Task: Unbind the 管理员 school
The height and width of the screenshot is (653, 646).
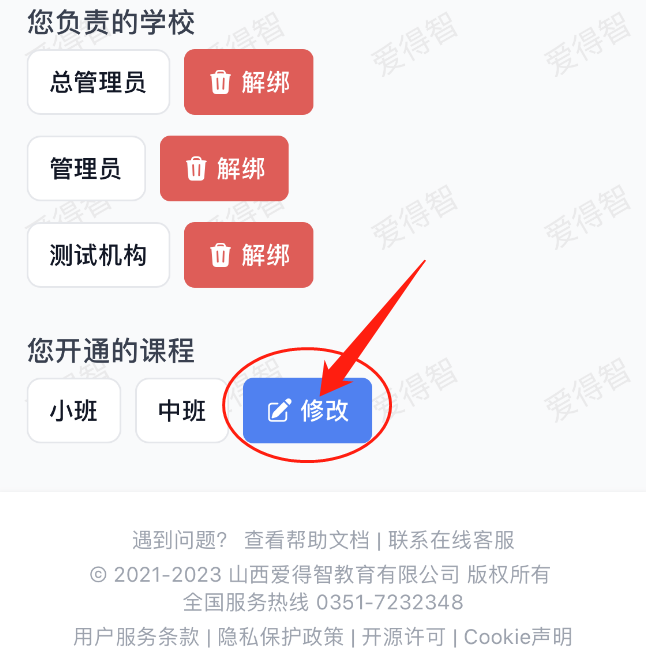Action: pos(224,168)
